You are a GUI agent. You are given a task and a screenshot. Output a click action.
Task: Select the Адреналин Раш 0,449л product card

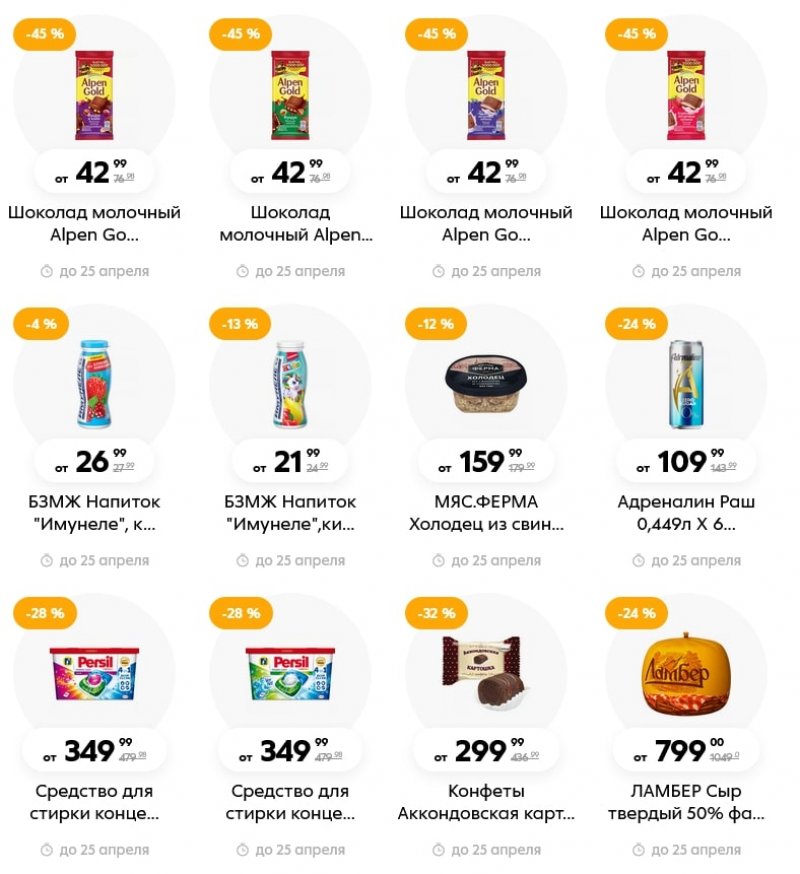[x=686, y=385]
